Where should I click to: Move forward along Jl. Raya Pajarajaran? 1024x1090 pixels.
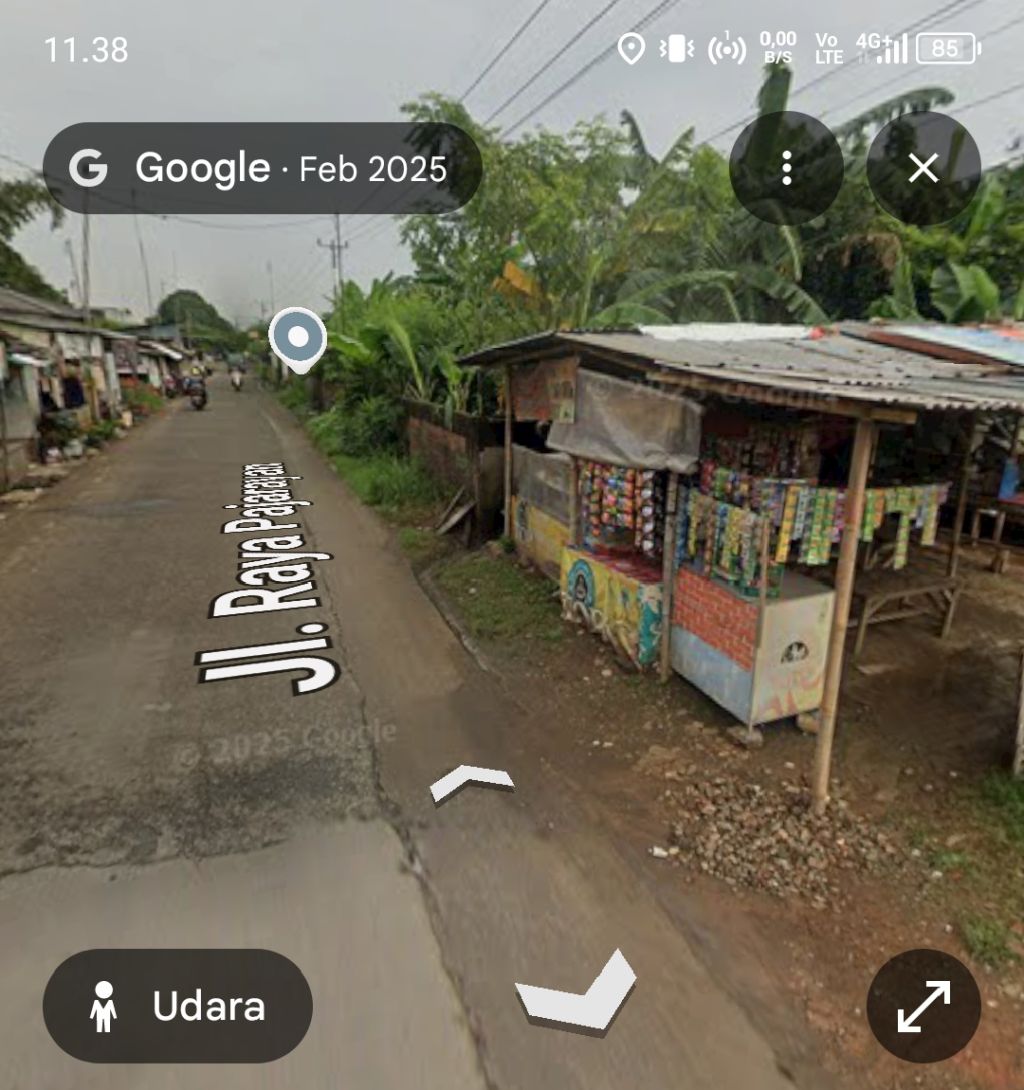[471, 782]
